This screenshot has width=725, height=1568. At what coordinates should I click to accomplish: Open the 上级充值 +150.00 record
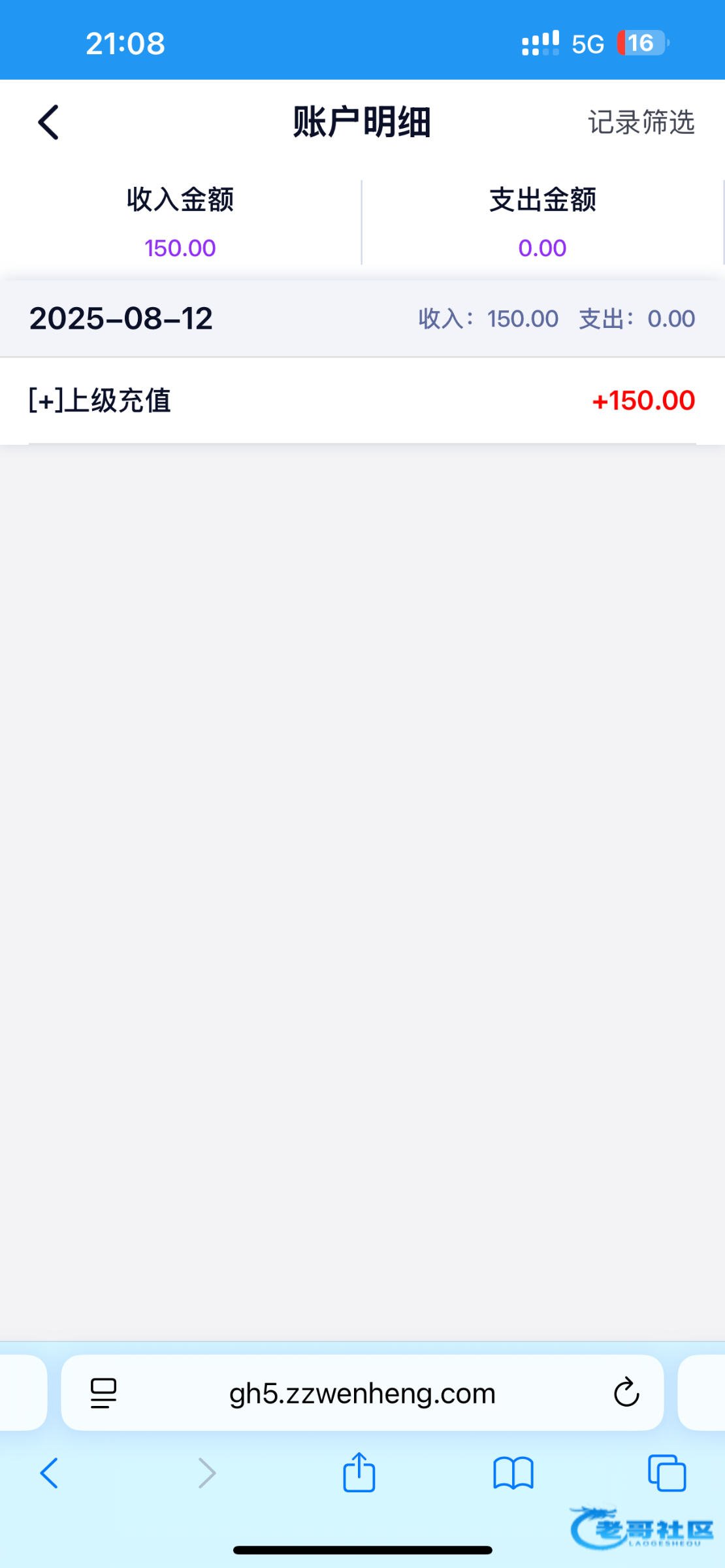pos(362,400)
